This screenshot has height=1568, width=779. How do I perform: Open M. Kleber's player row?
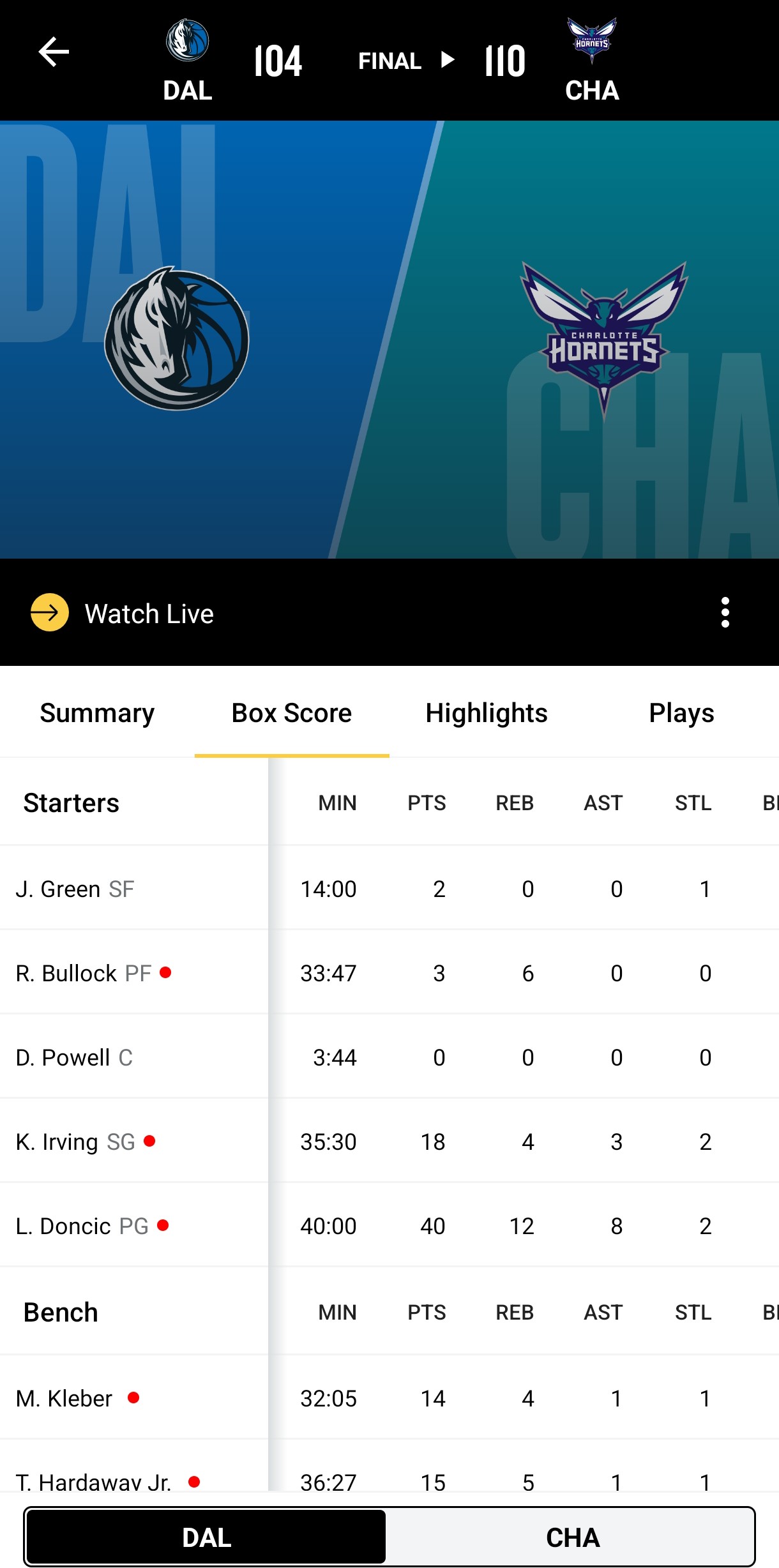pyautogui.click(x=390, y=1398)
